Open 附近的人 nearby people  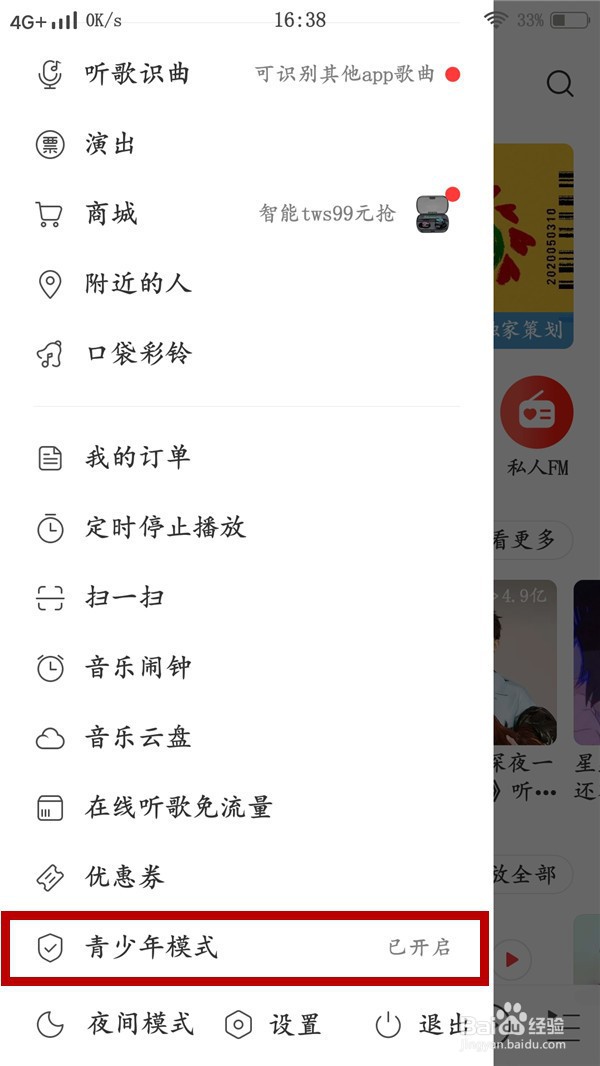pos(247,283)
